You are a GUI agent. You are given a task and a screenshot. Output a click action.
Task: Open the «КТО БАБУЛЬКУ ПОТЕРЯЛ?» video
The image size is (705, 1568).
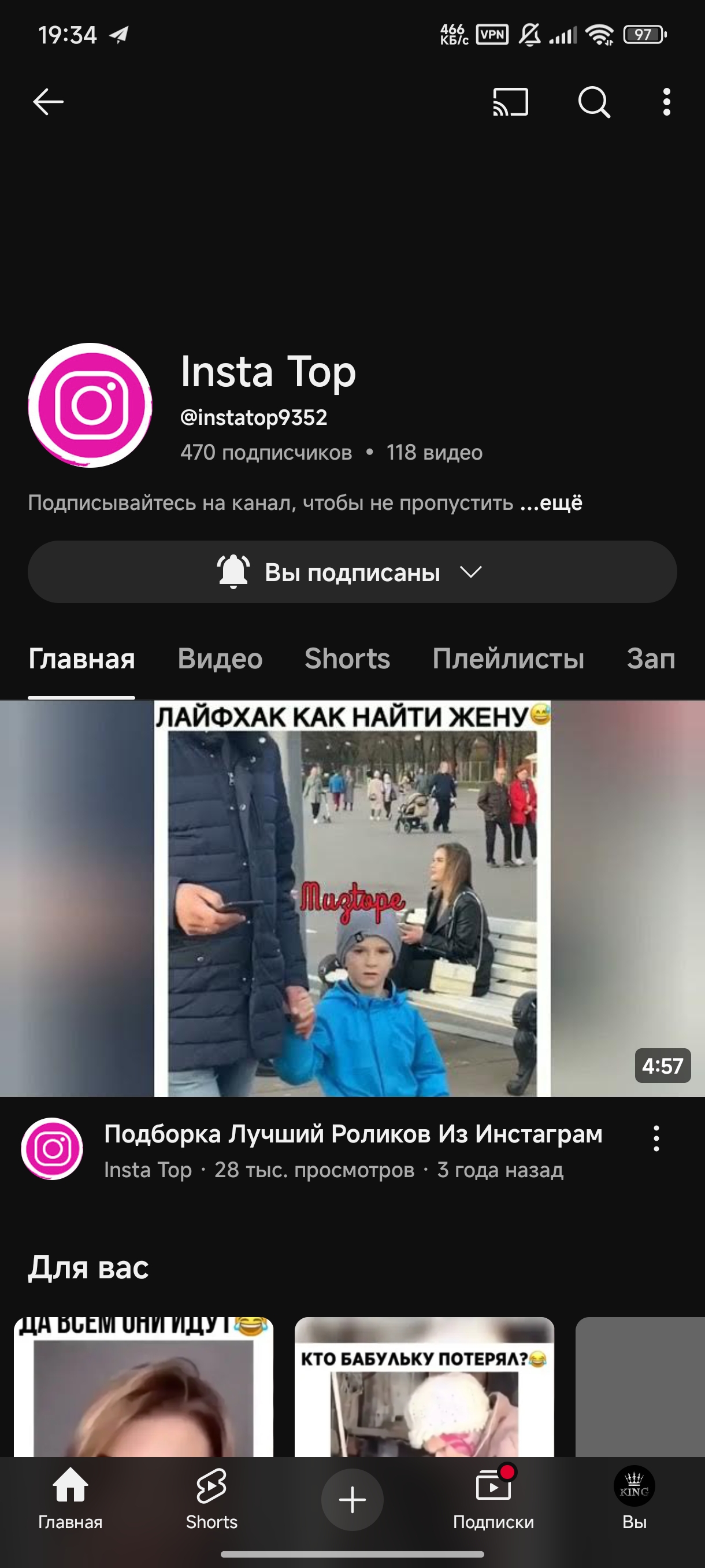click(x=424, y=1388)
